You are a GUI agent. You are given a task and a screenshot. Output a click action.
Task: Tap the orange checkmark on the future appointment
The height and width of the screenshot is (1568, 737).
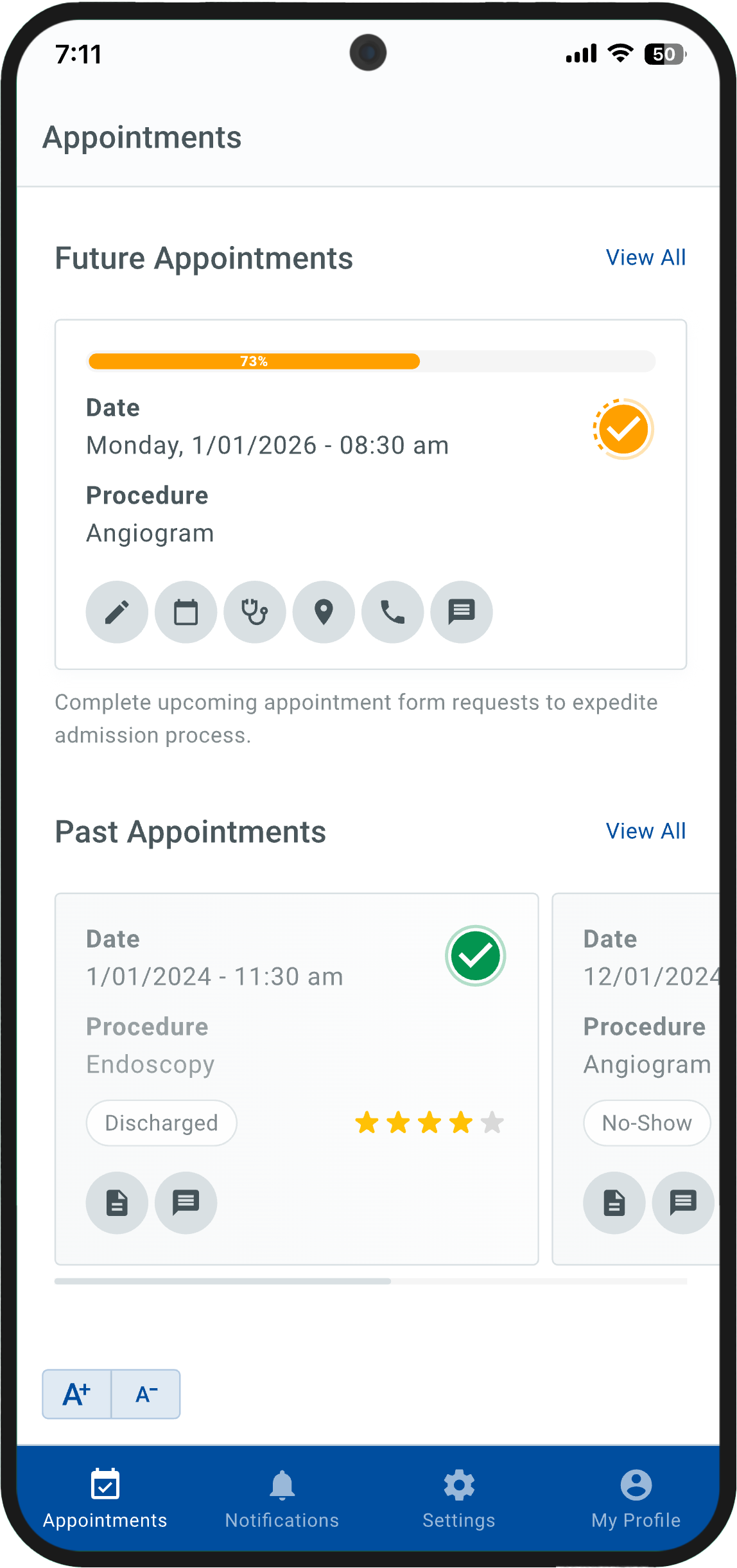pos(623,429)
